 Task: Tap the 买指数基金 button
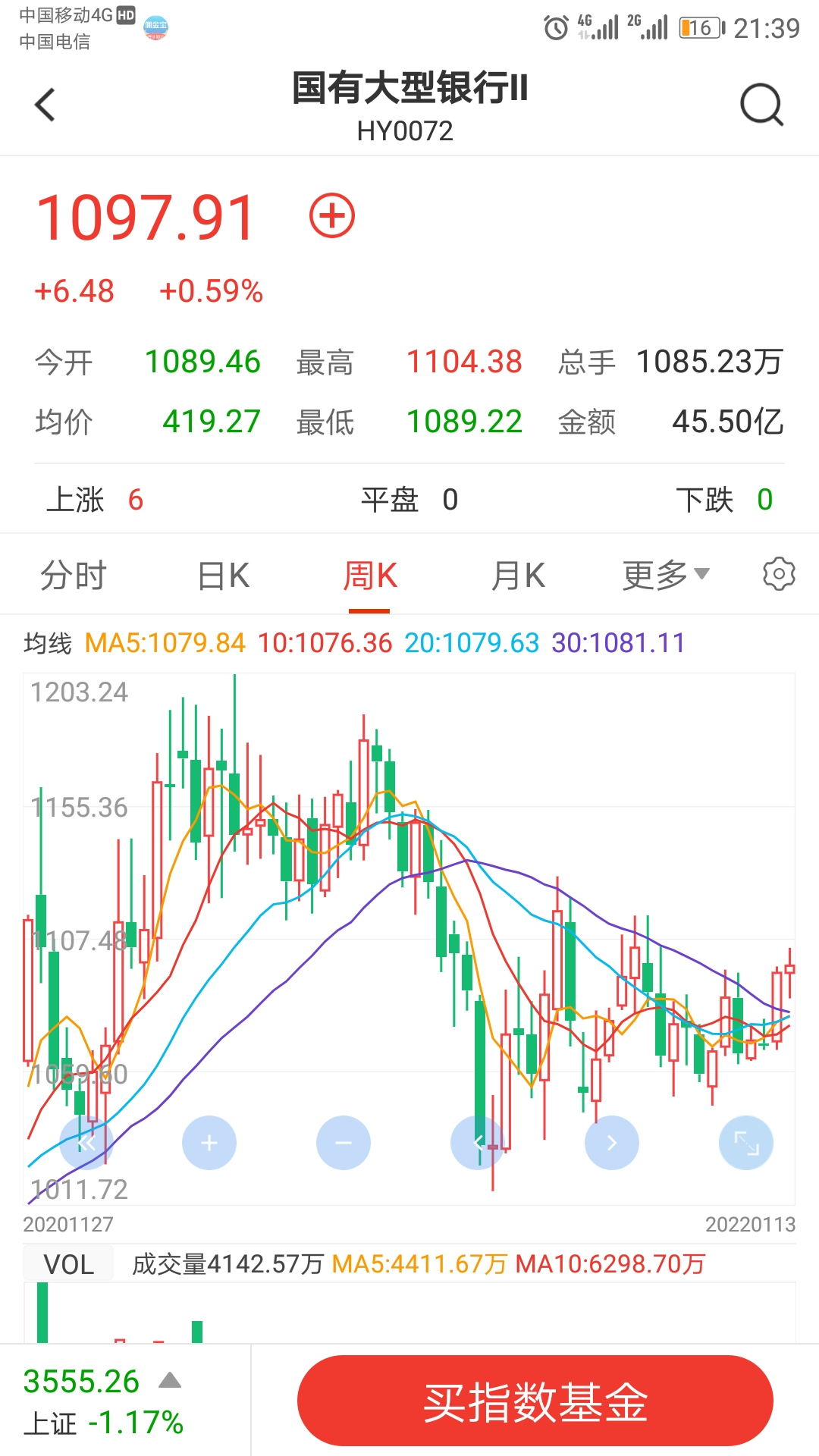(535, 1401)
